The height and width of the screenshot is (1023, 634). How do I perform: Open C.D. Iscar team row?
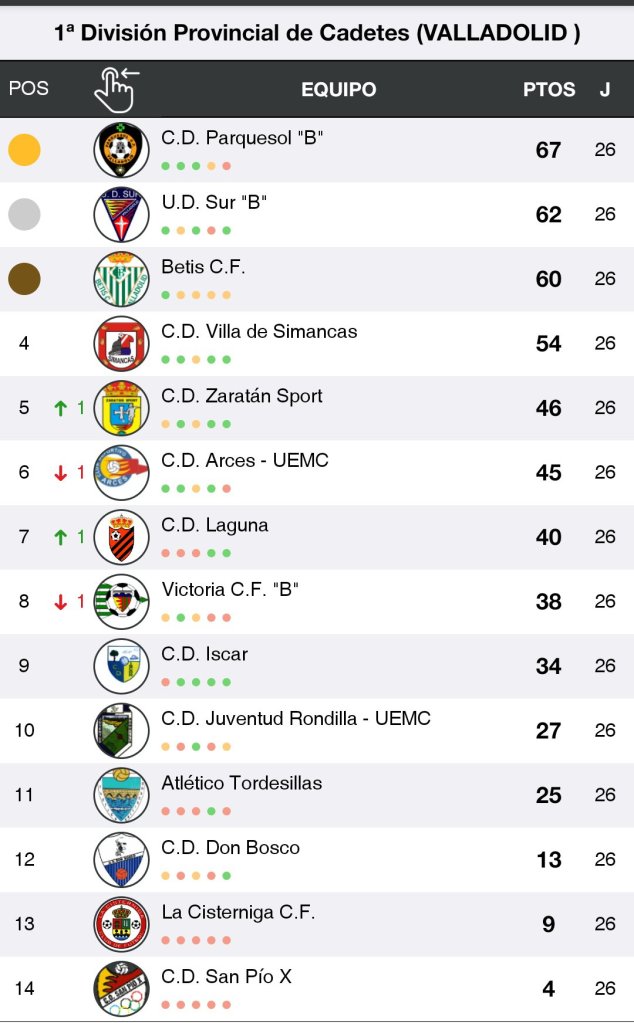tap(205, 654)
